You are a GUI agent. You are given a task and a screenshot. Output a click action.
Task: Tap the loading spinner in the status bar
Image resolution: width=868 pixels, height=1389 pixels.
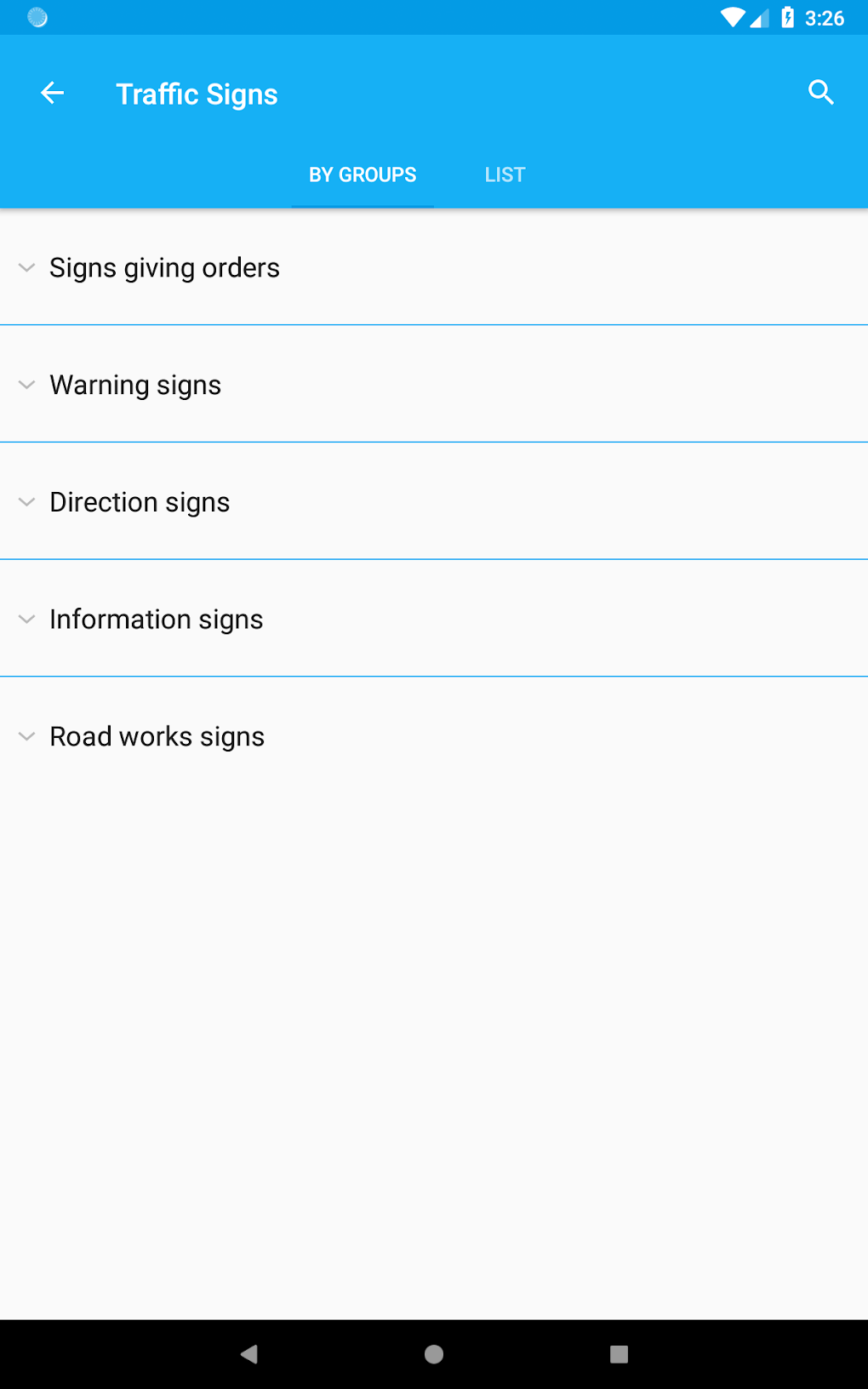[x=37, y=17]
